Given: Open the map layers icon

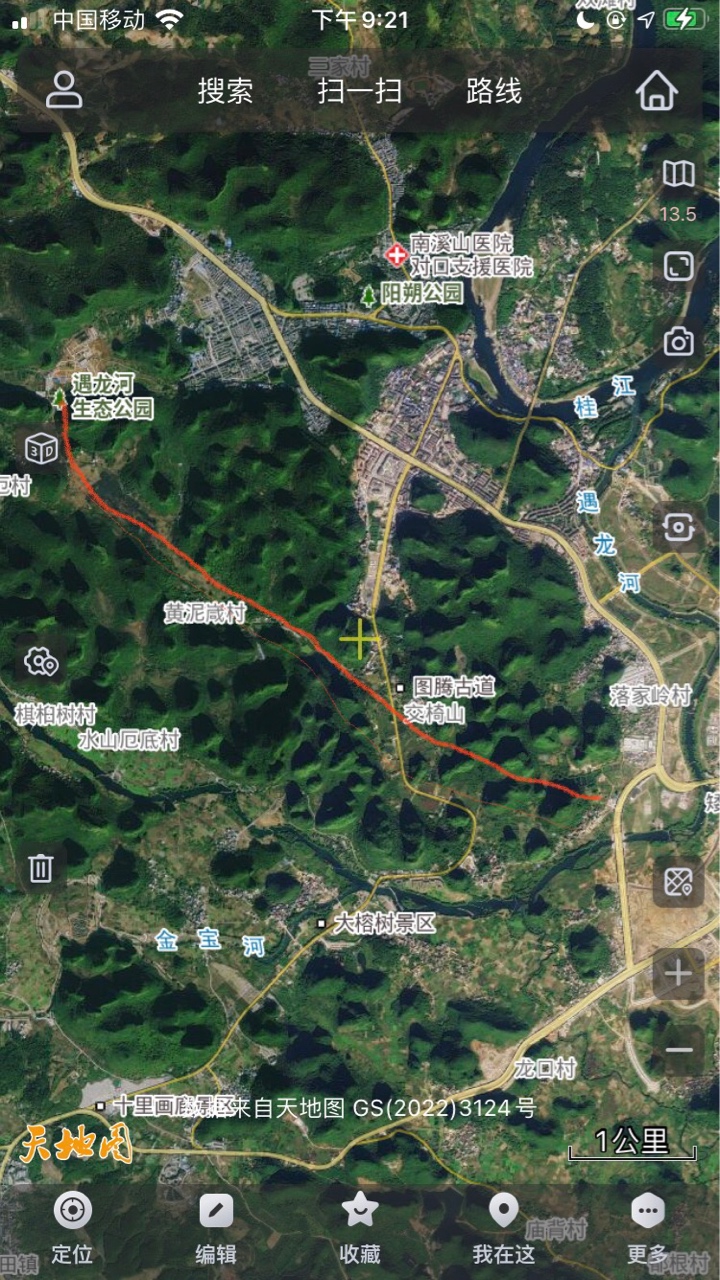Looking at the screenshot, I should (x=678, y=174).
